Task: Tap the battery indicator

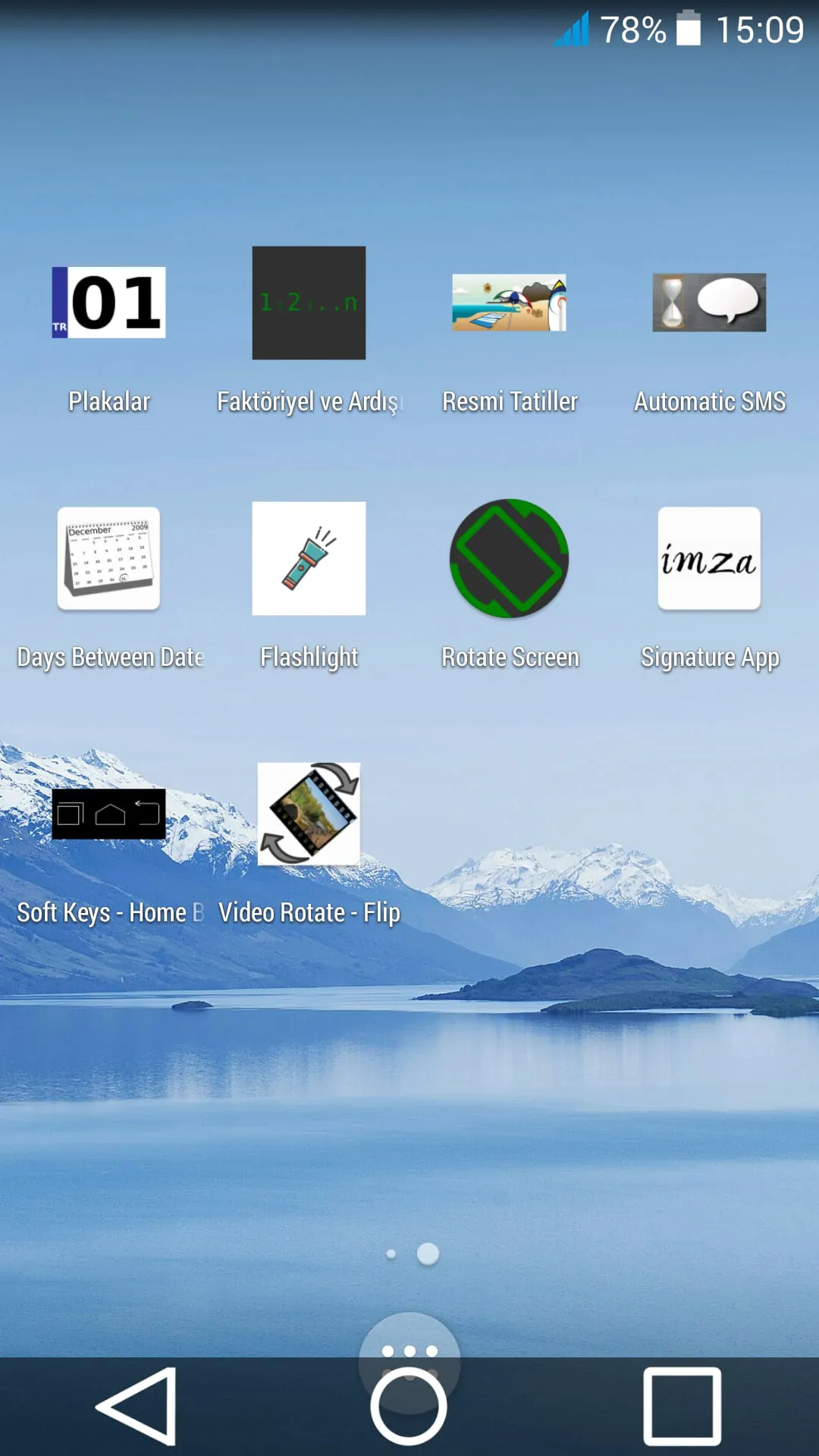Action: point(687,30)
